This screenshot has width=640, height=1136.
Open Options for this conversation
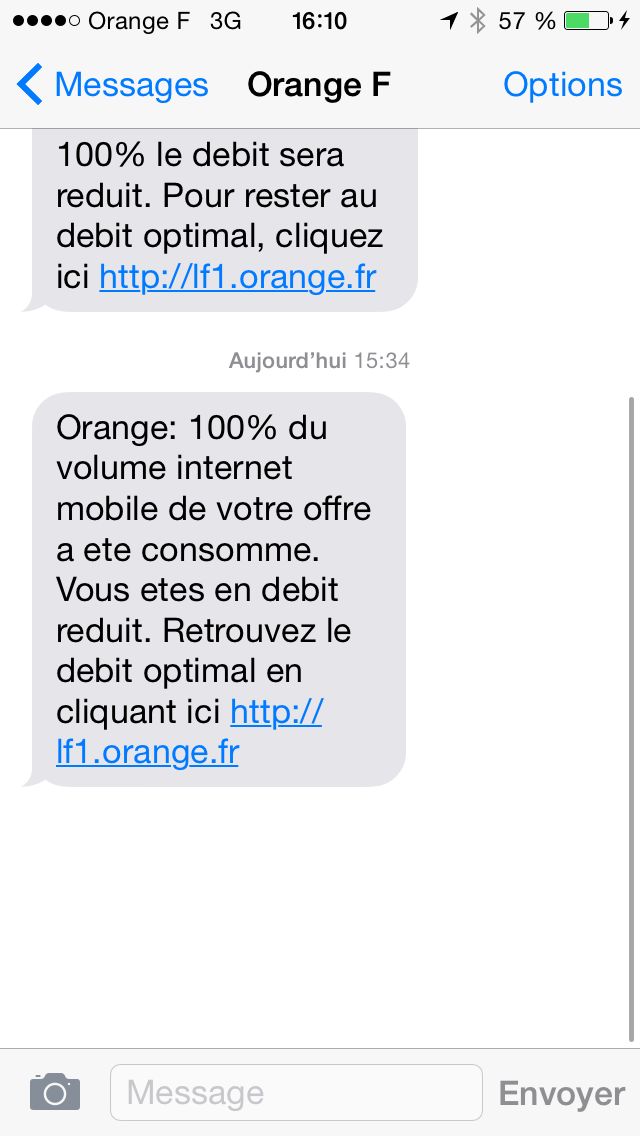(x=562, y=85)
